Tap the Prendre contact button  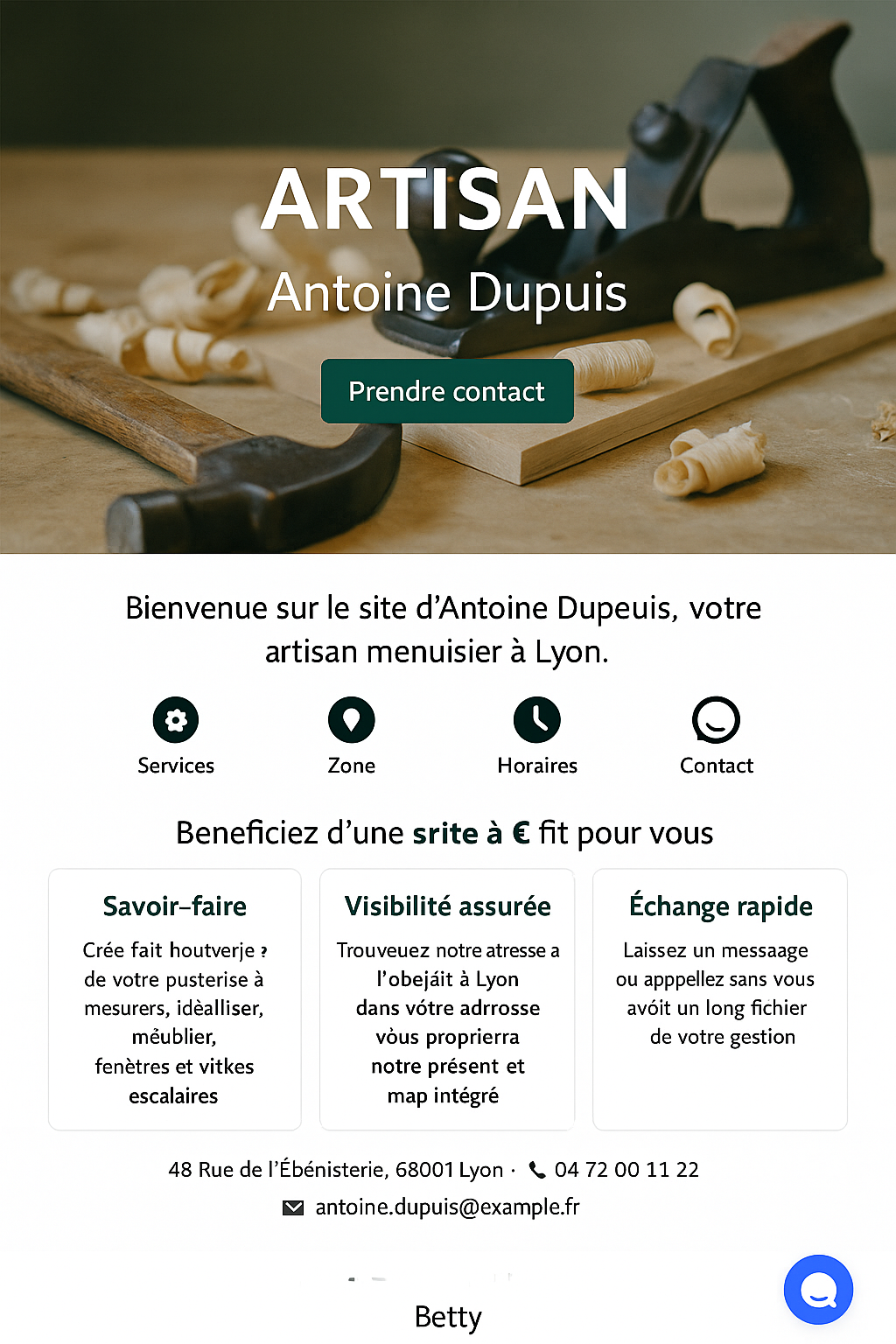447,391
